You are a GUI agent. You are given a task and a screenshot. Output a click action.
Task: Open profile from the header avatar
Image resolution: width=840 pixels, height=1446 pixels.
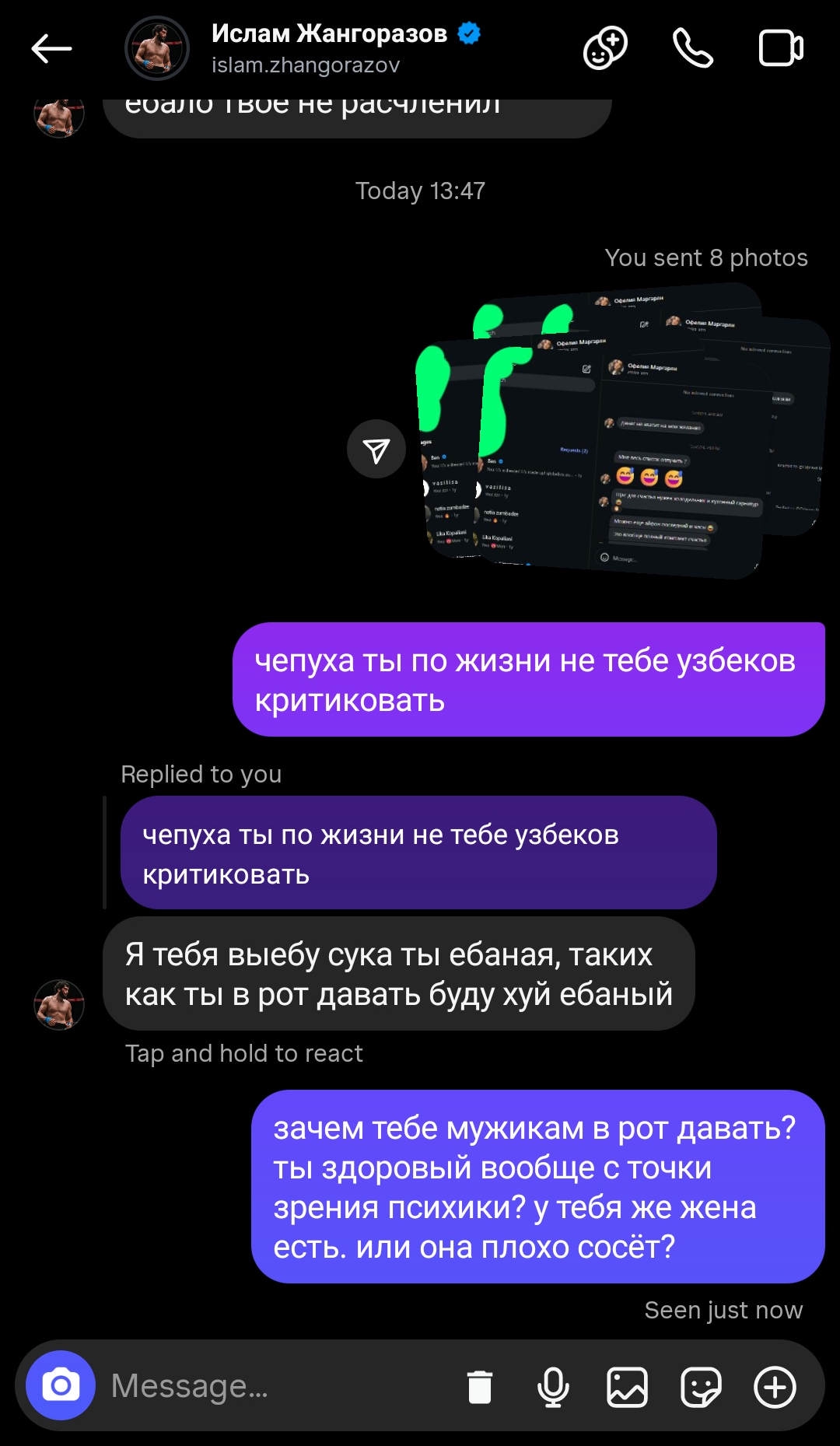[x=157, y=48]
